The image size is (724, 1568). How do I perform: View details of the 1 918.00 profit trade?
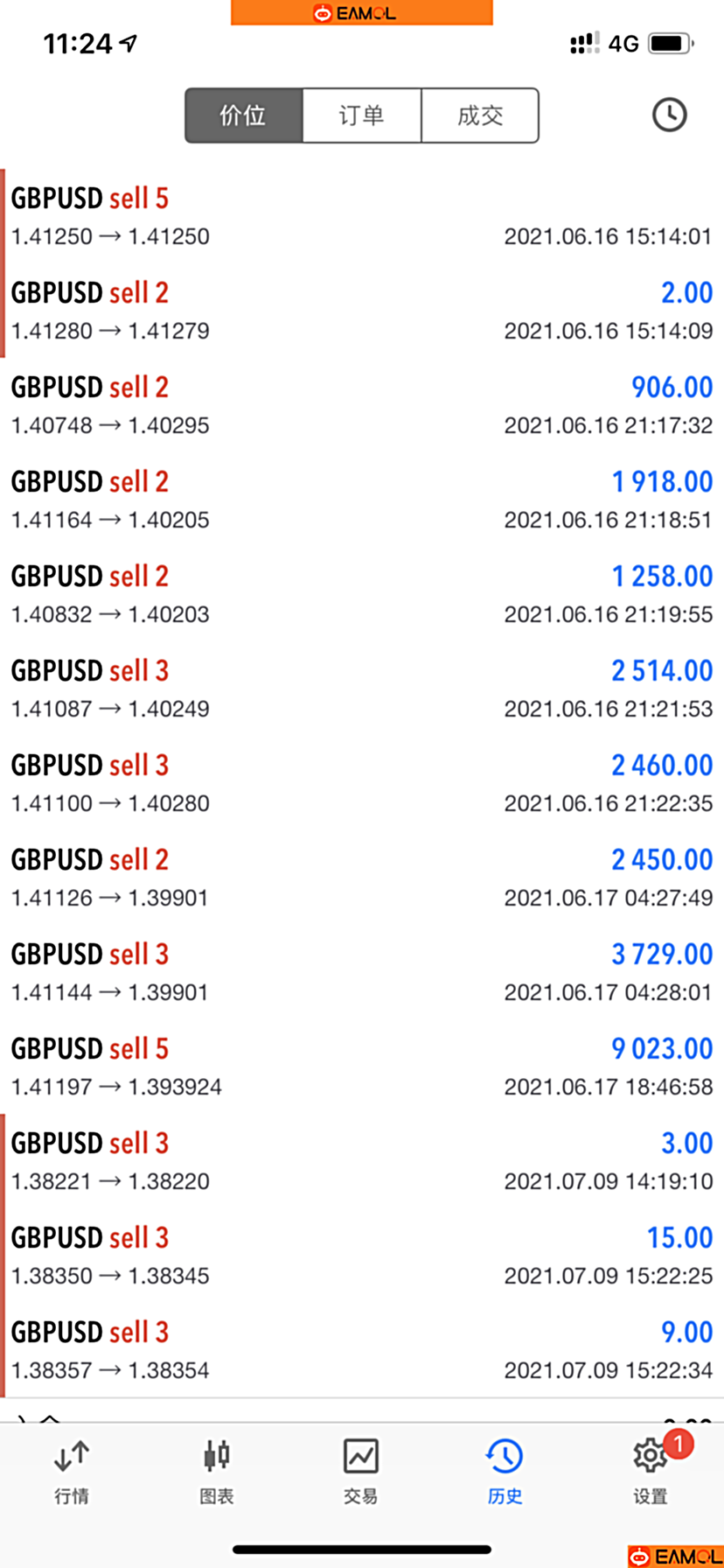click(x=362, y=500)
